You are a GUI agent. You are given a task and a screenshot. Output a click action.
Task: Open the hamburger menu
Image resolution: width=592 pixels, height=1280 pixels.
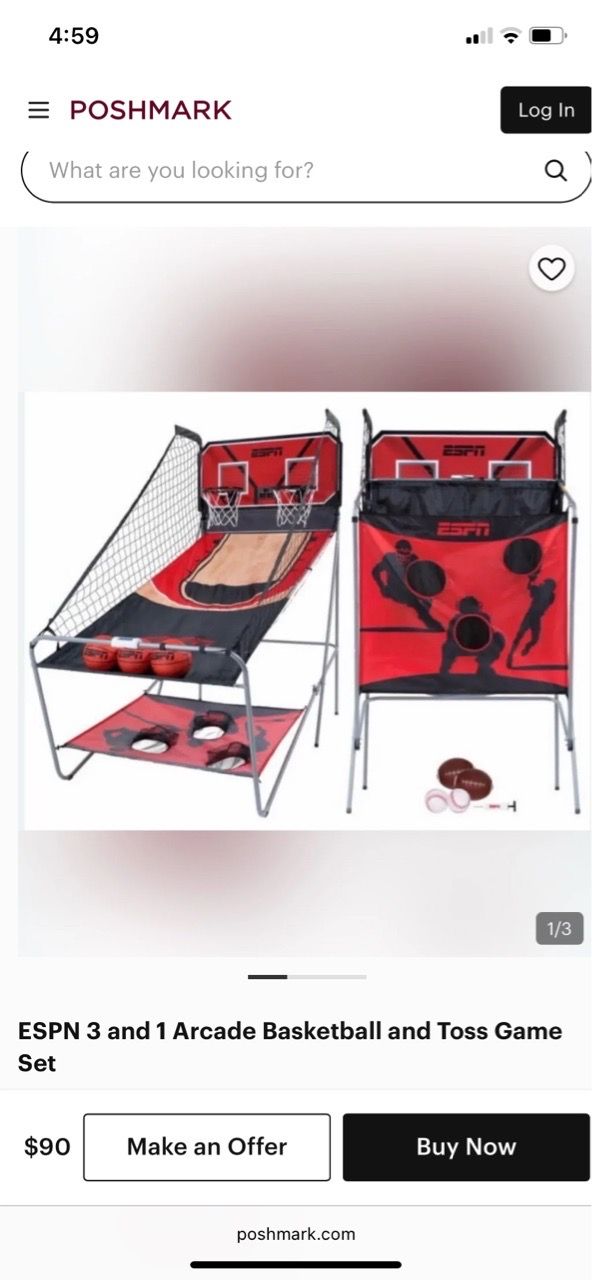pyautogui.click(x=38, y=110)
